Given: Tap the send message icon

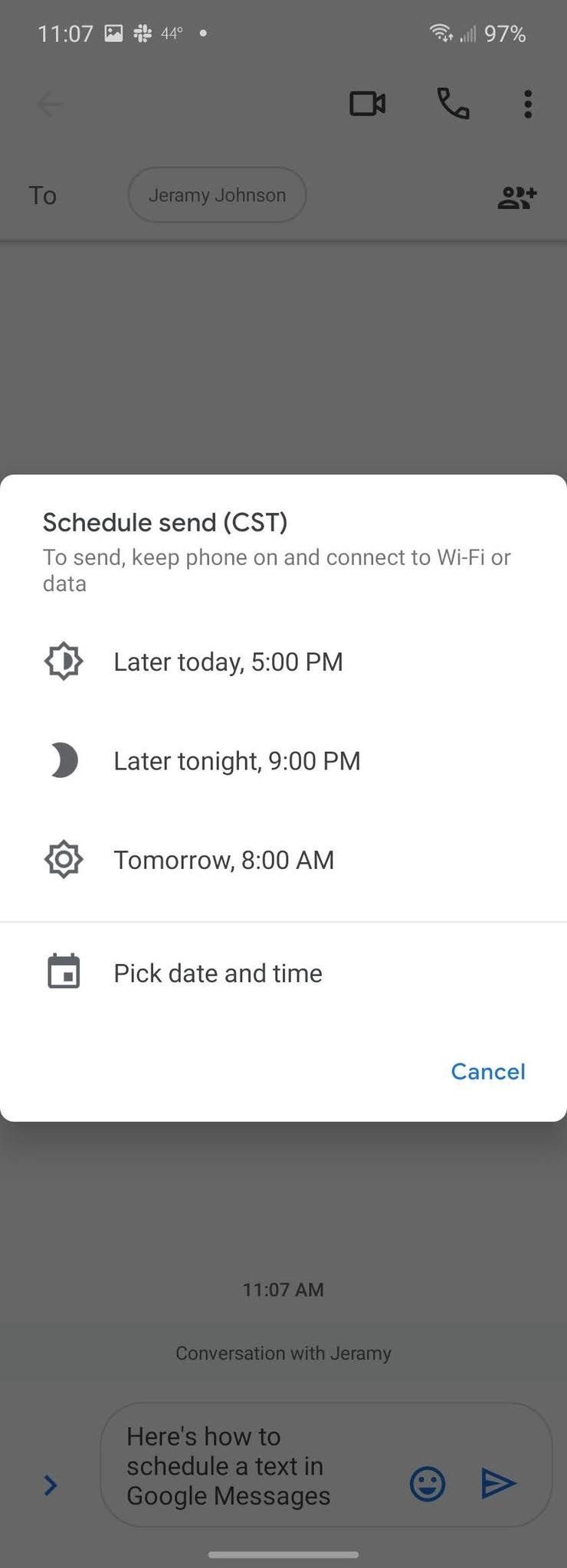Looking at the screenshot, I should point(498,1484).
